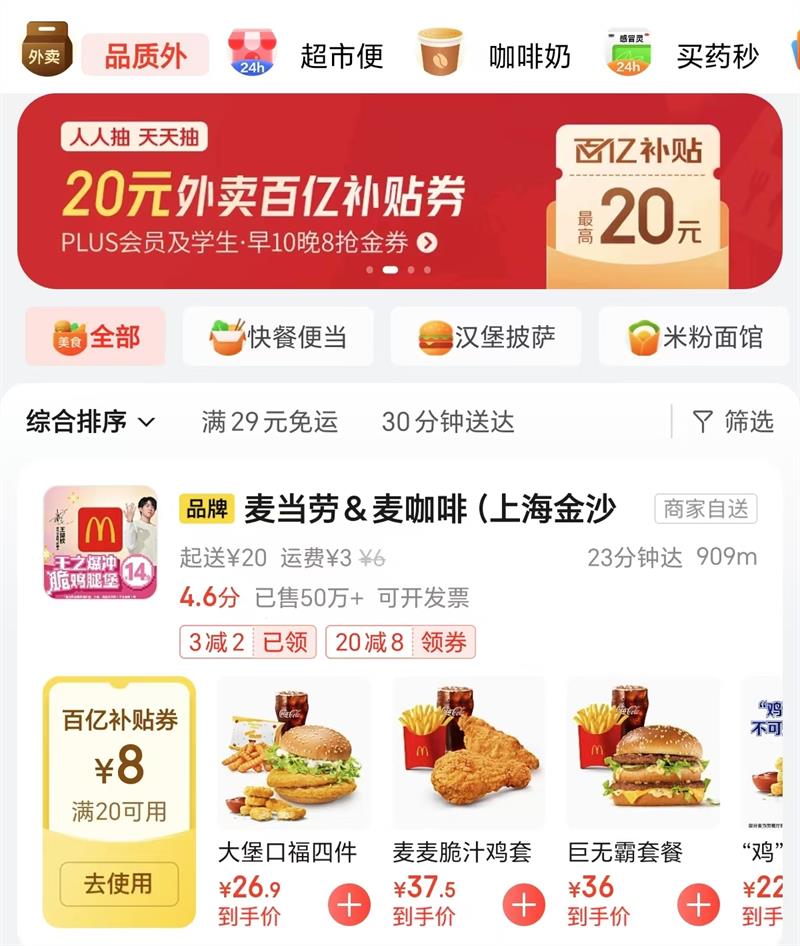Viewport: 800px width, 946px height.
Task: Apply the 30分钟送达 filter
Action: click(x=448, y=422)
